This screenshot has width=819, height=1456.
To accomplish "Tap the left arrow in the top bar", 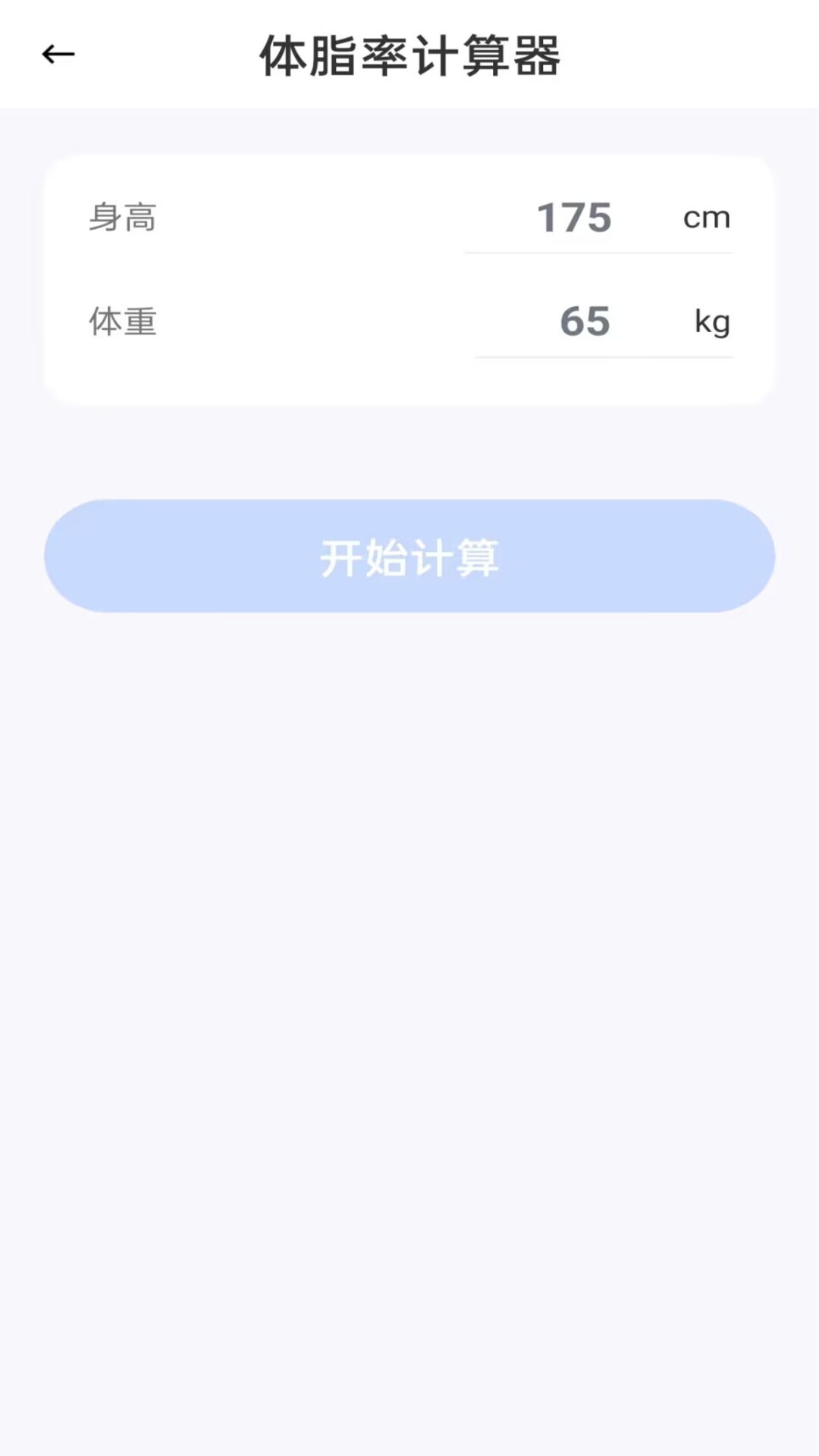I will [x=57, y=52].
